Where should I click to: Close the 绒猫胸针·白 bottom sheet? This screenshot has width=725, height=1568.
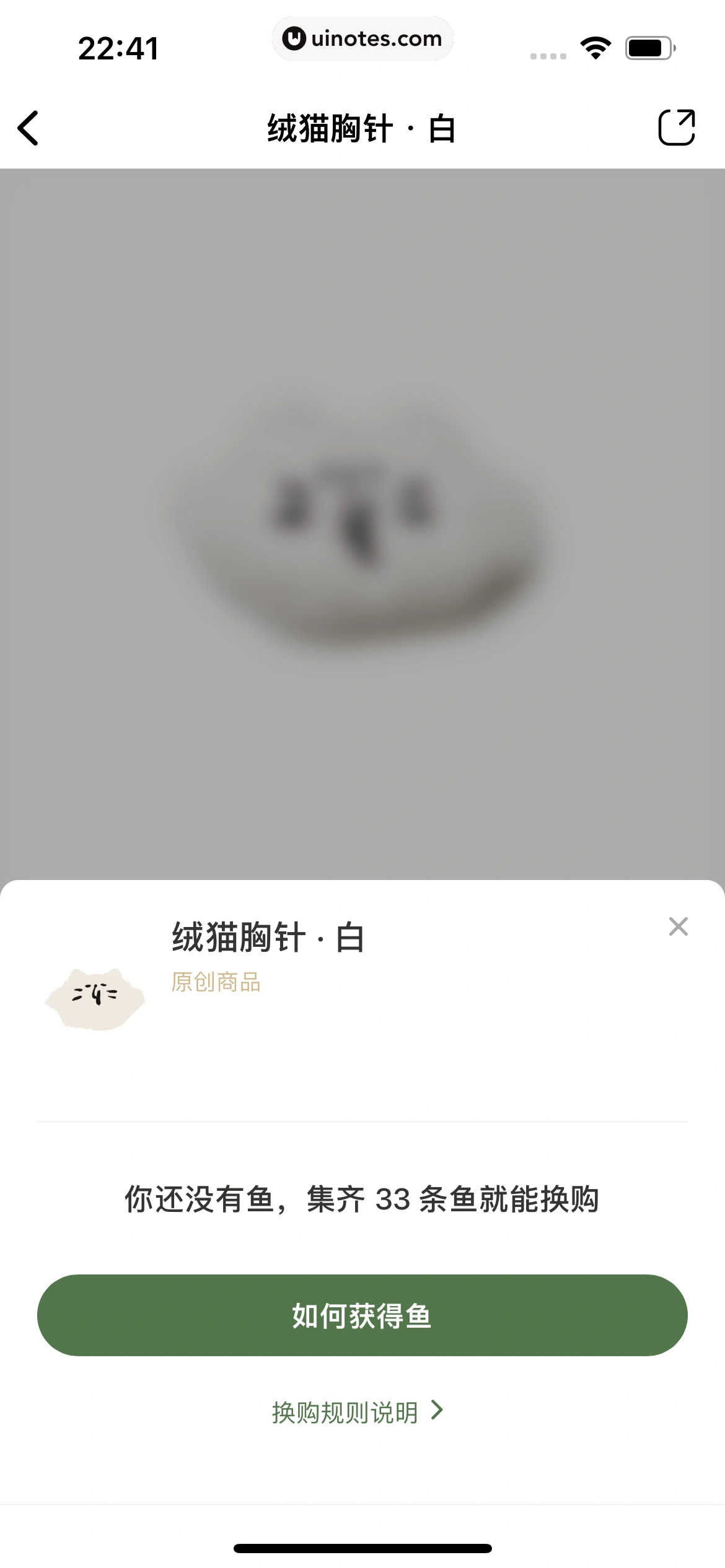pyautogui.click(x=679, y=926)
